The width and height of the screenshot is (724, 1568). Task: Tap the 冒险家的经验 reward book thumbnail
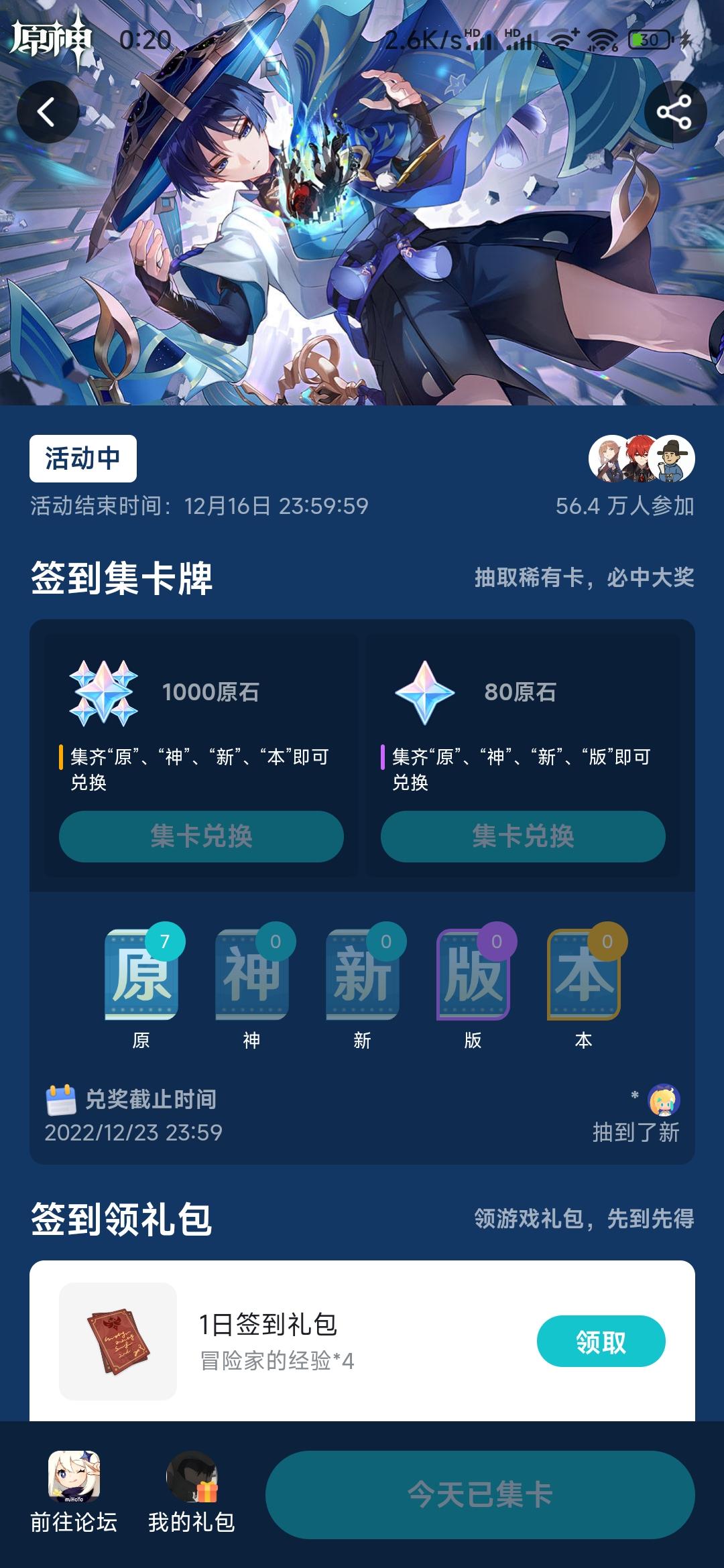tap(117, 1337)
